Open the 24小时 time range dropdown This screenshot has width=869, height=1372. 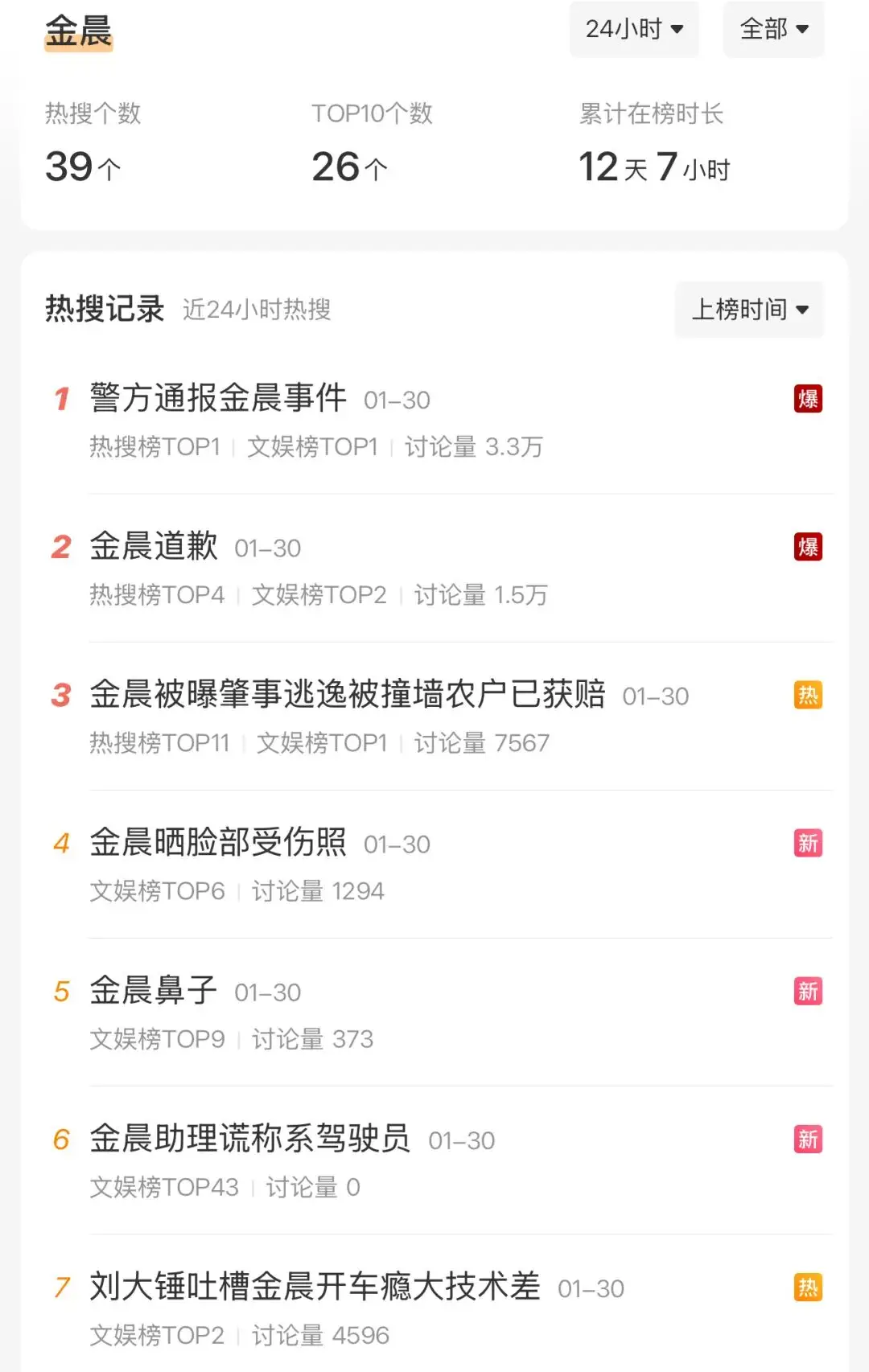(634, 29)
